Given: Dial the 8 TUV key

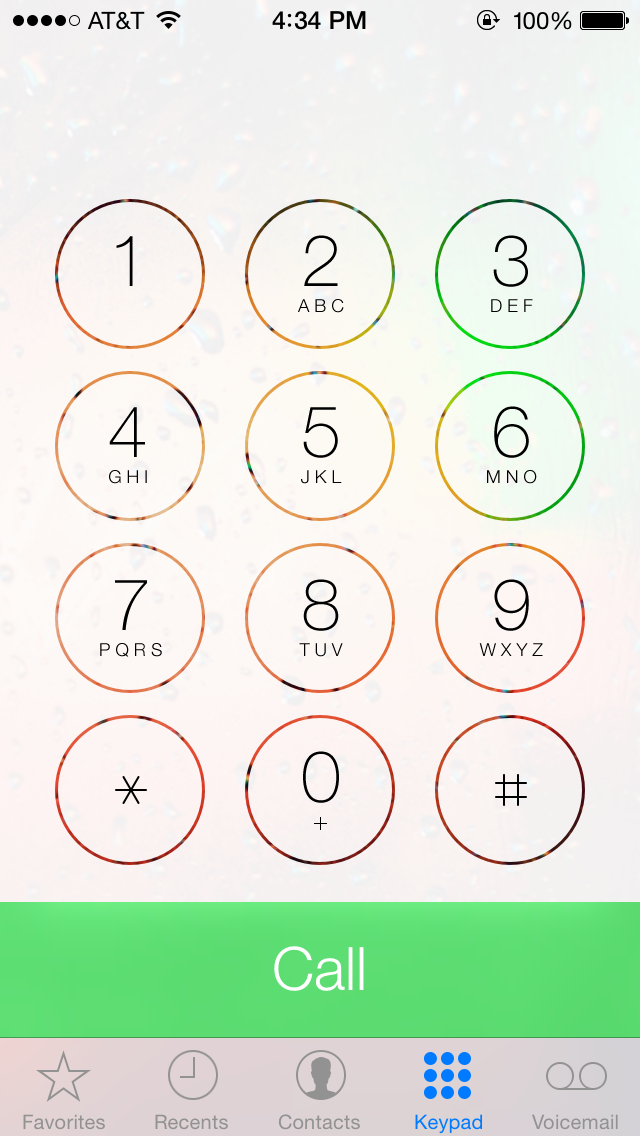Looking at the screenshot, I should [x=320, y=618].
